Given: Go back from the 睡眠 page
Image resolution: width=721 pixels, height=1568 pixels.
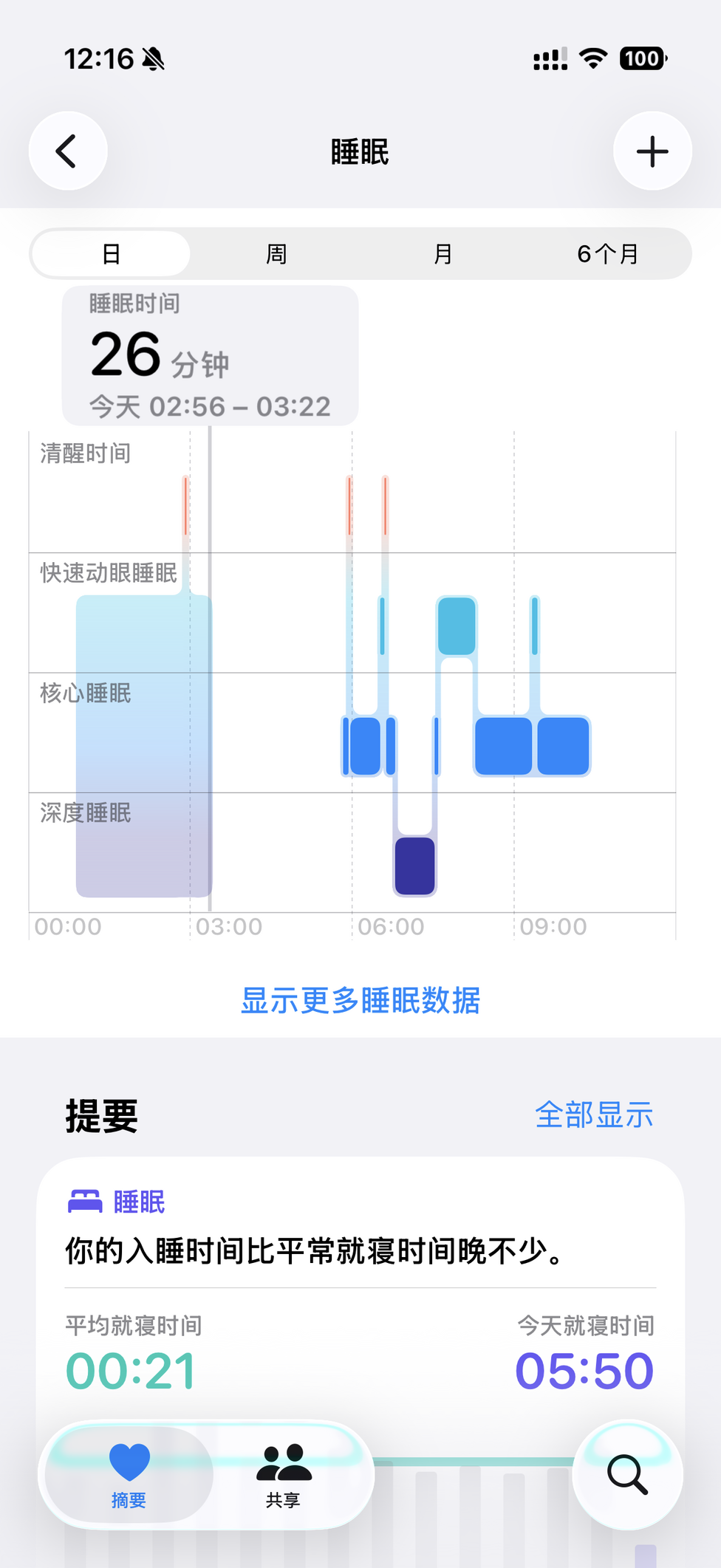Looking at the screenshot, I should pyautogui.click(x=67, y=151).
